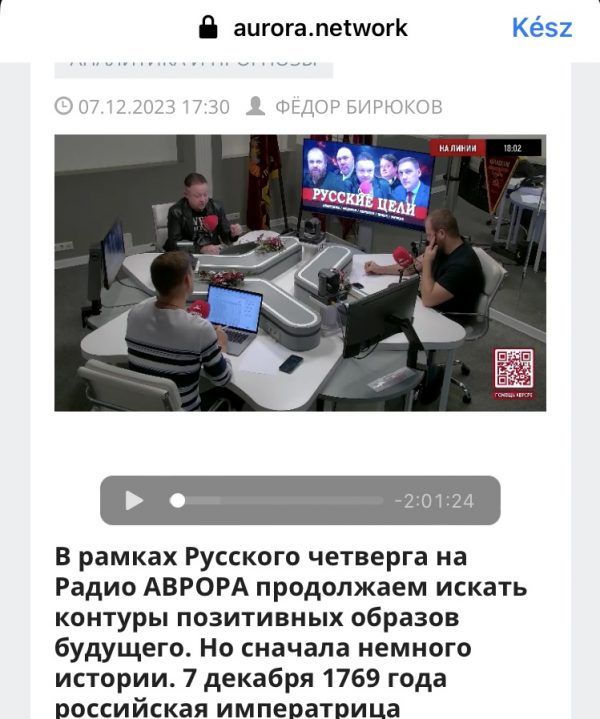Image resolution: width=600 pixels, height=719 pixels.
Task: Tap the audio progress slider
Action: click(280, 501)
